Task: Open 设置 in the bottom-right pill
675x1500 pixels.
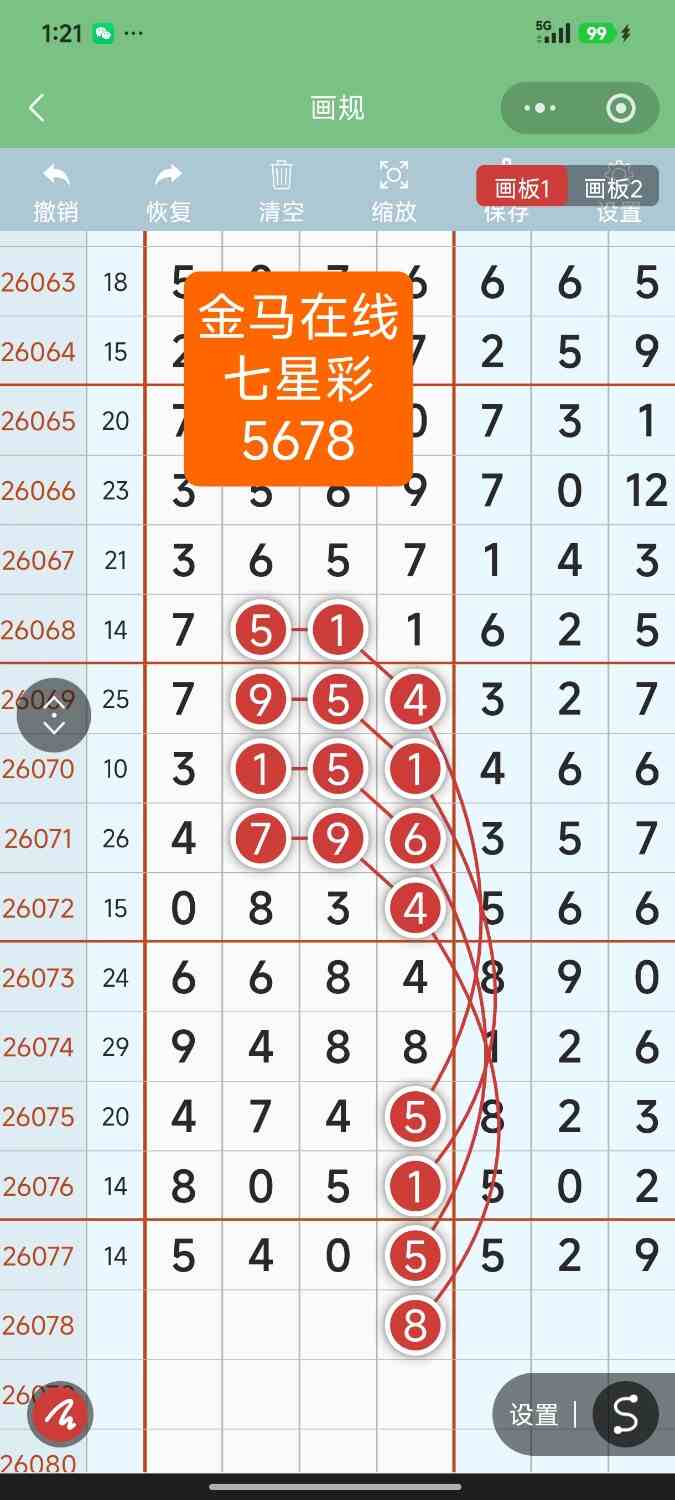Action: point(534,1415)
